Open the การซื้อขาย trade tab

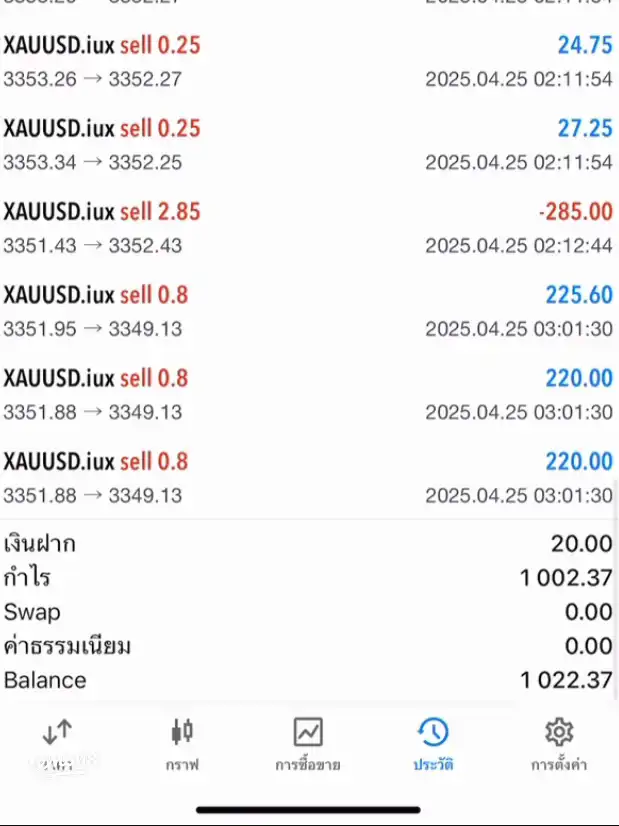click(x=308, y=744)
